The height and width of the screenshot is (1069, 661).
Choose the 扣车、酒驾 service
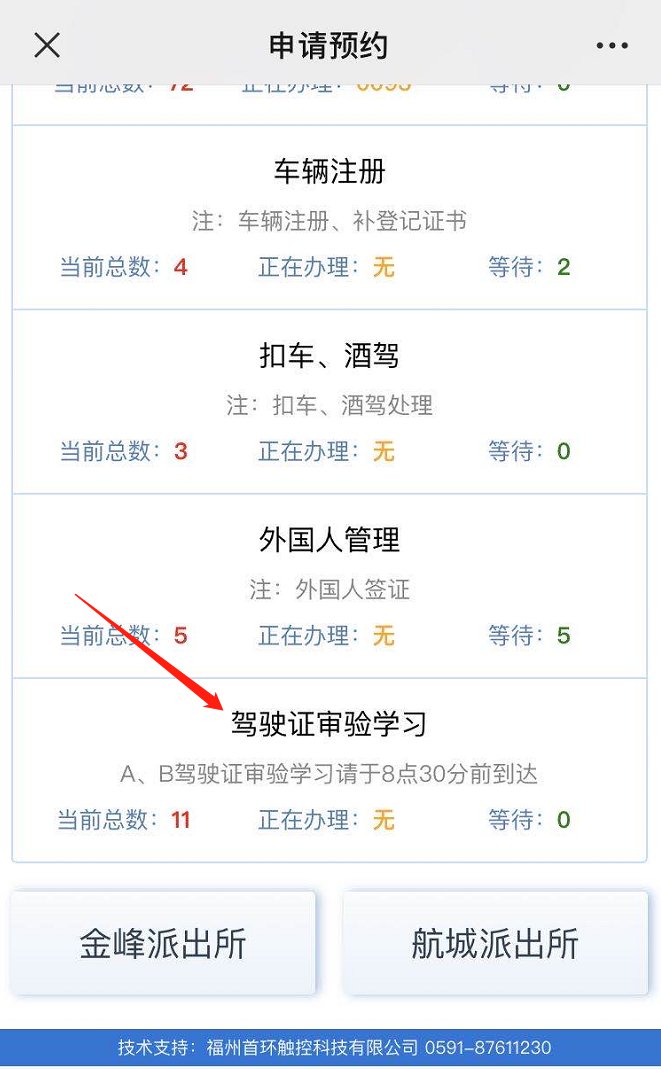click(x=329, y=401)
